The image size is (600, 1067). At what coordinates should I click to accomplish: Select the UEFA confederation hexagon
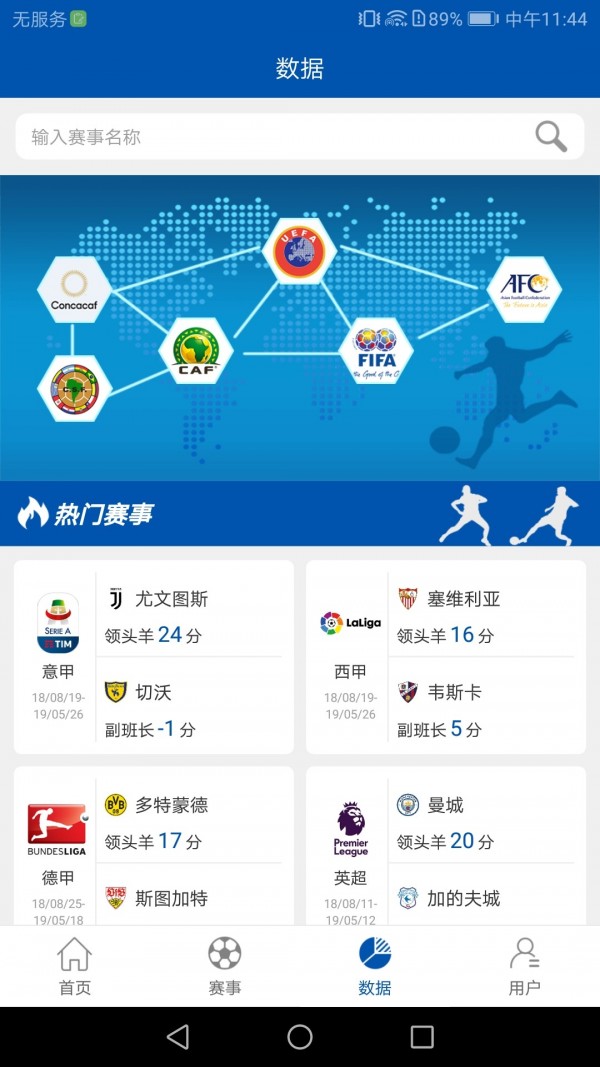tap(298, 249)
